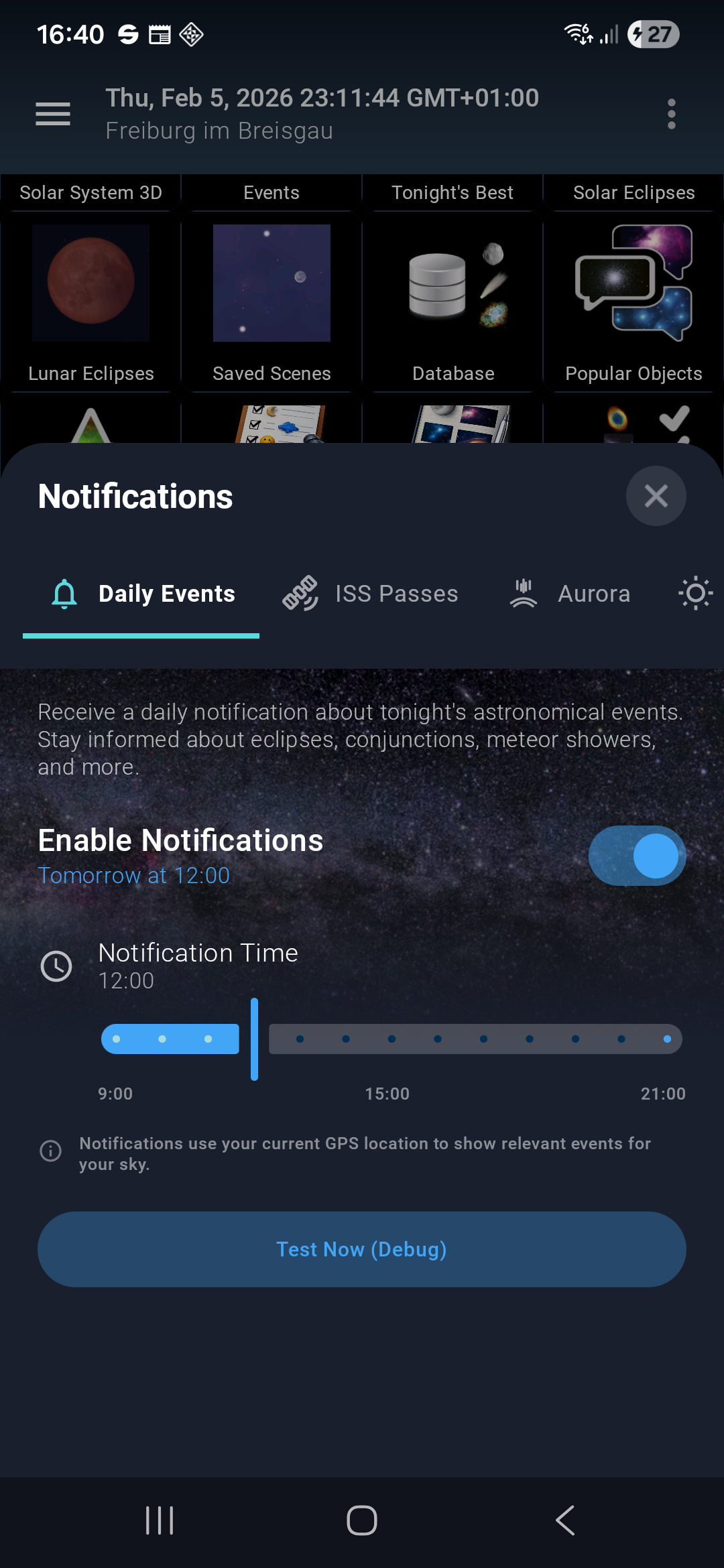Dismiss the Notifications panel
Image resolution: width=724 pixels, height=1568 pixels.
[656, 496]
